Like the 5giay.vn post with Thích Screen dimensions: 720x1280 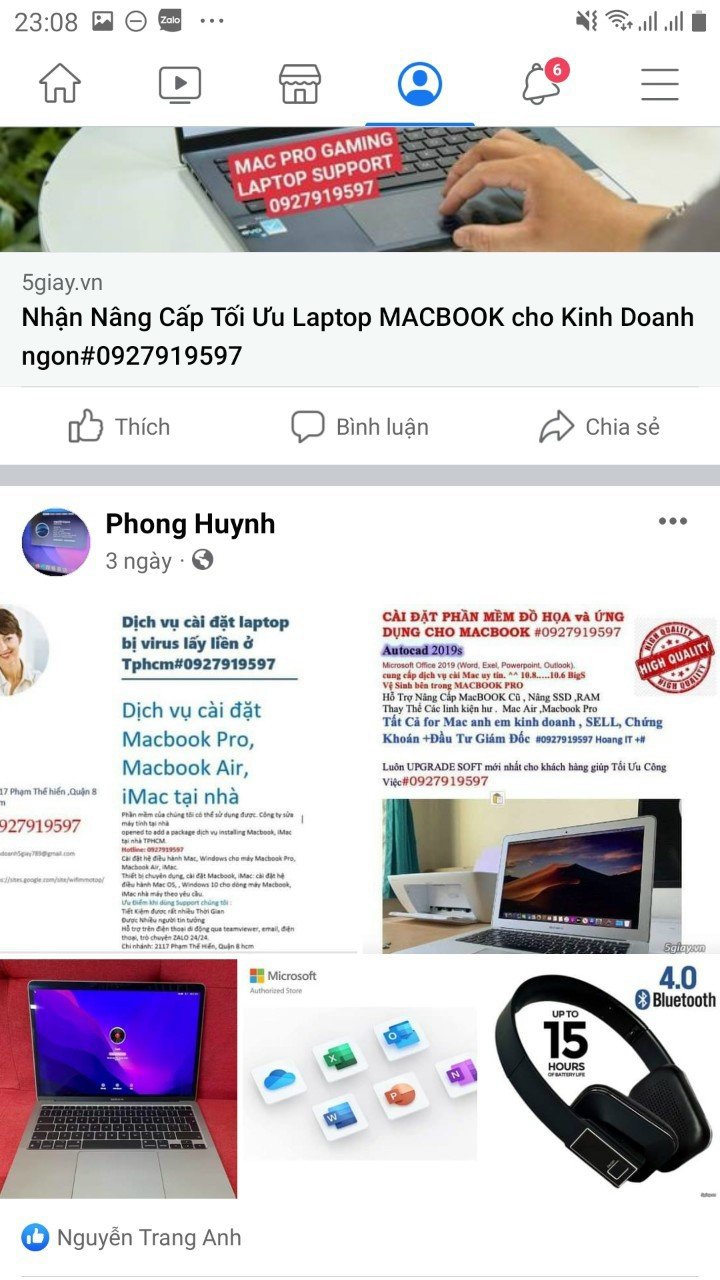click(119, 427)
